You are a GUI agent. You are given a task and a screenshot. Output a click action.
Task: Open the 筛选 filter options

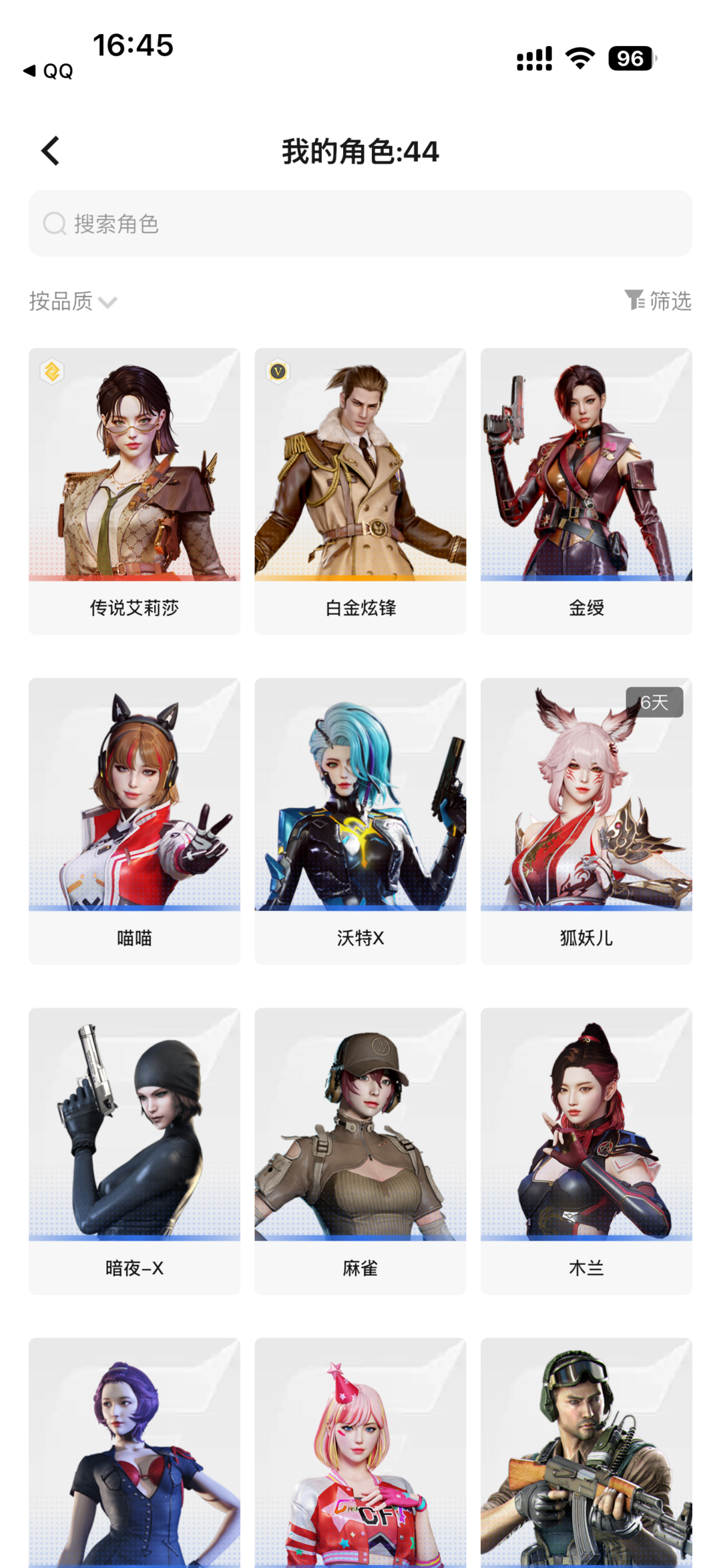(x=658, y=301)
